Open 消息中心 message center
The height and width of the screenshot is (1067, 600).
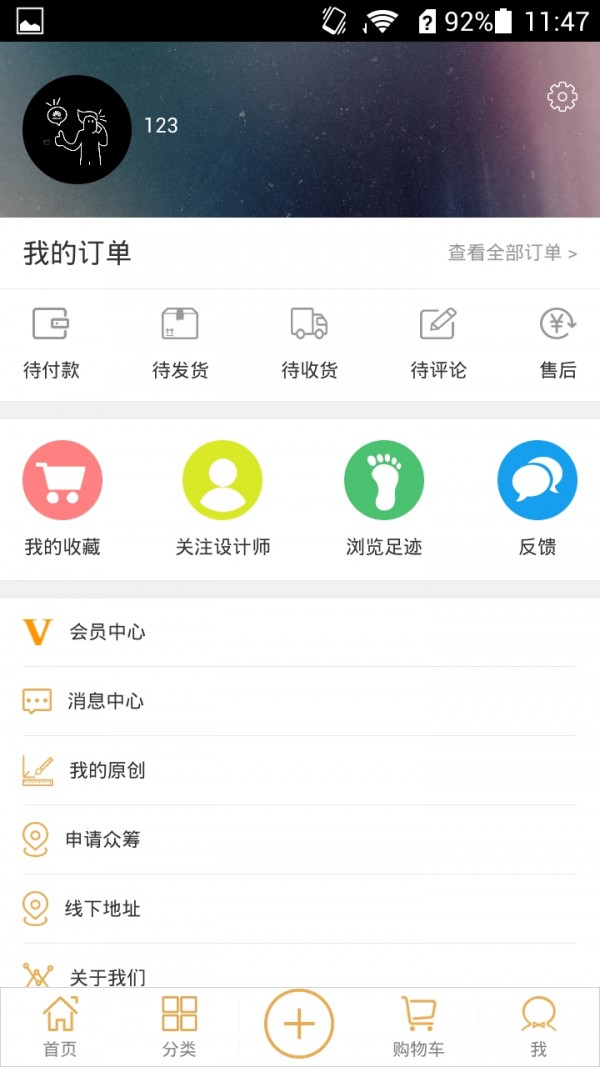point(300,701)
